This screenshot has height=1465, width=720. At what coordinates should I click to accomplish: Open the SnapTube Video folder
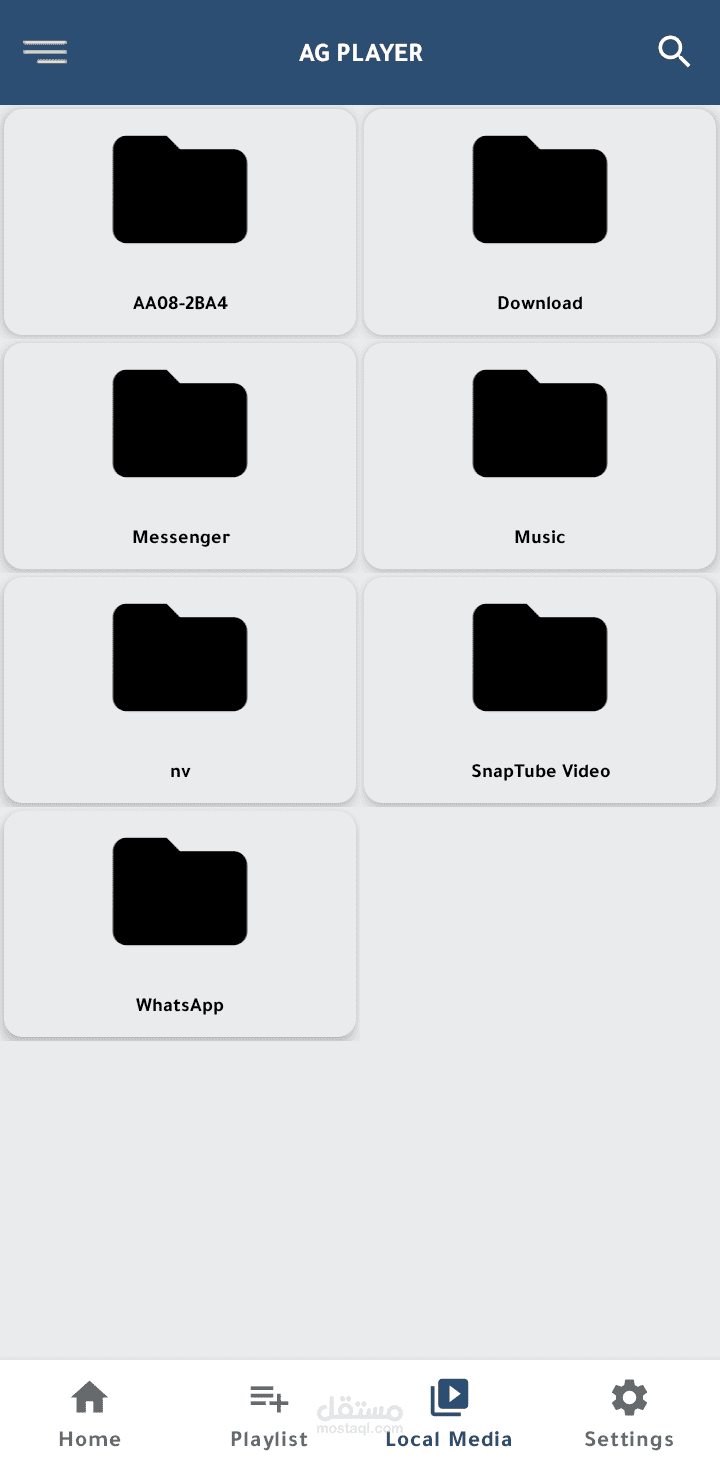[540, 690]
